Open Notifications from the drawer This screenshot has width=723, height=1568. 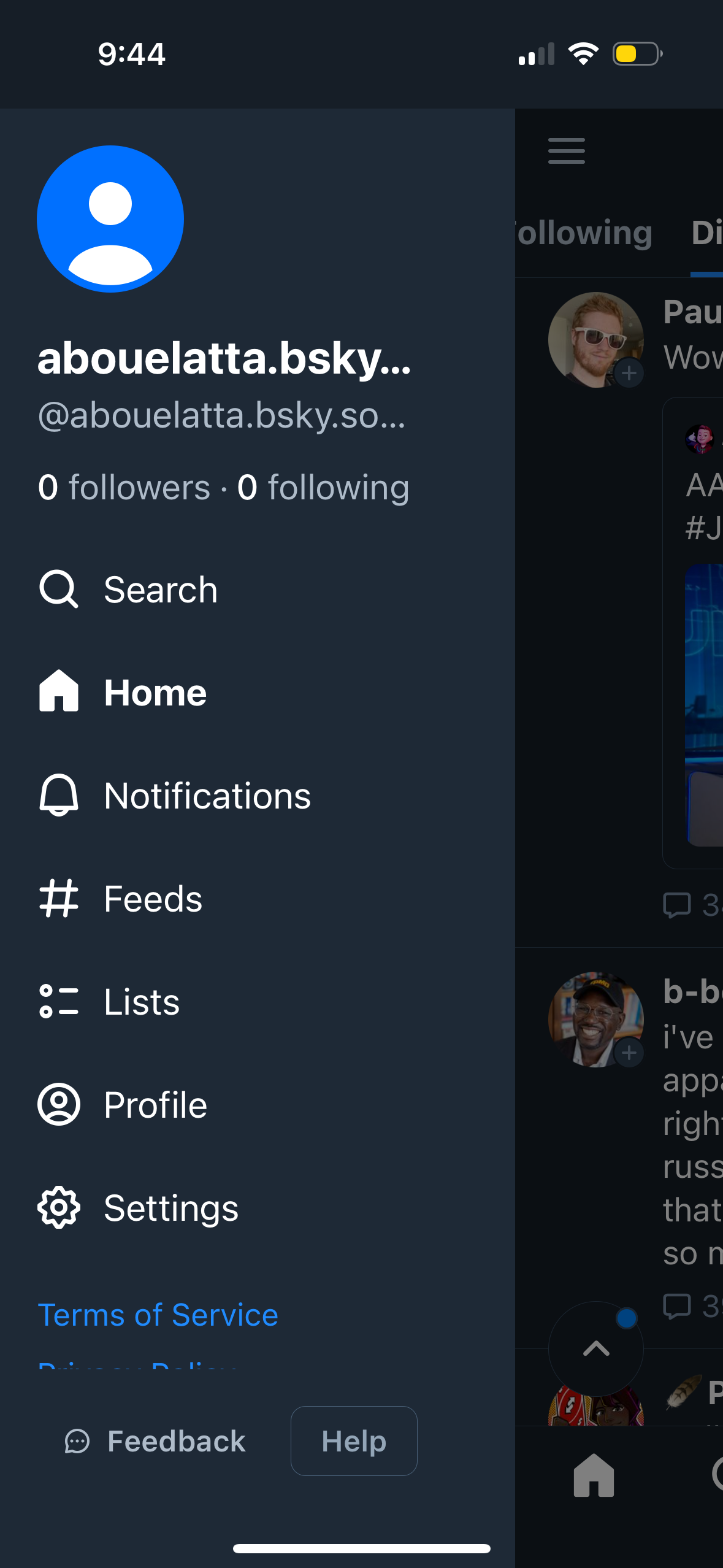[x=175, y=796]
